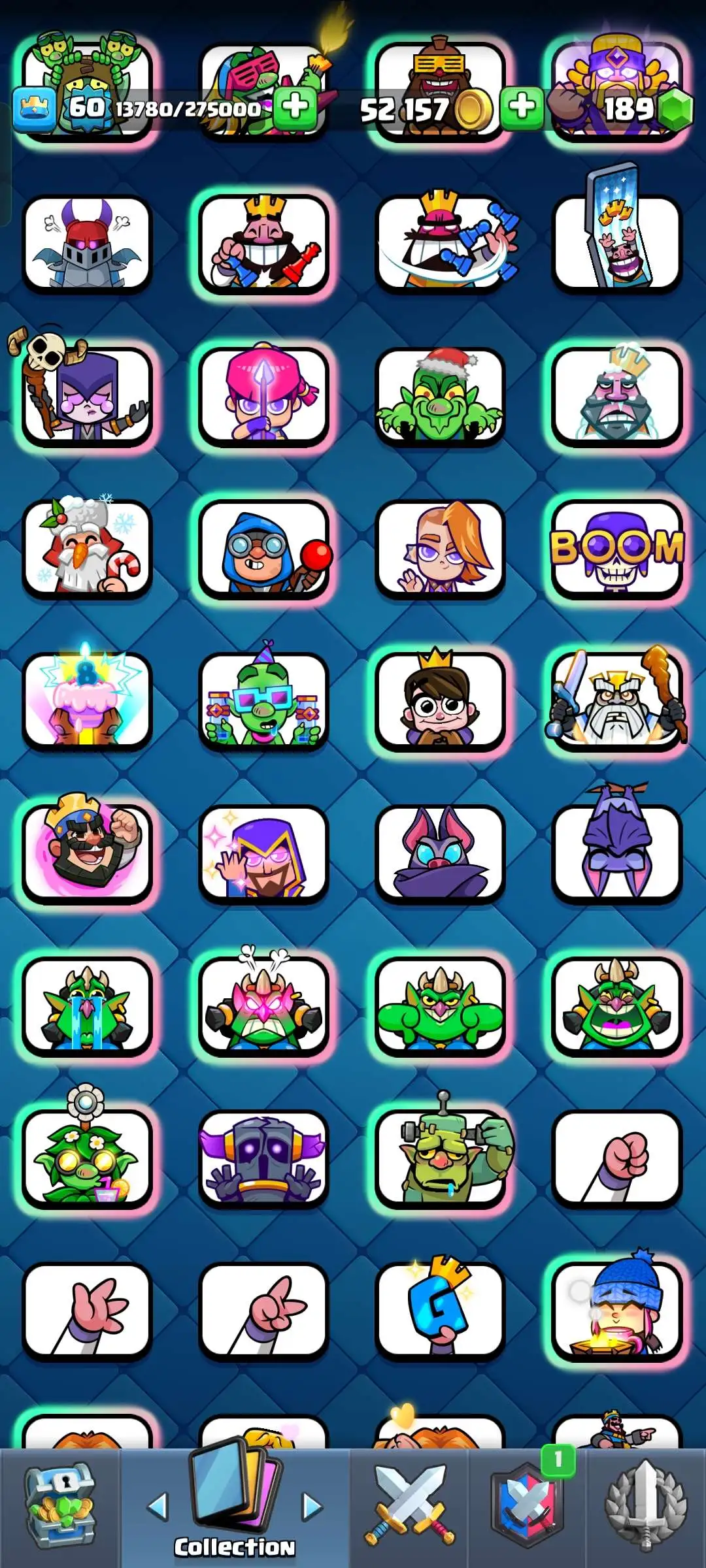Pick the Santa-hat goblin emote
The width and height of the screenshot is (706, 1568).
point(439,397)
